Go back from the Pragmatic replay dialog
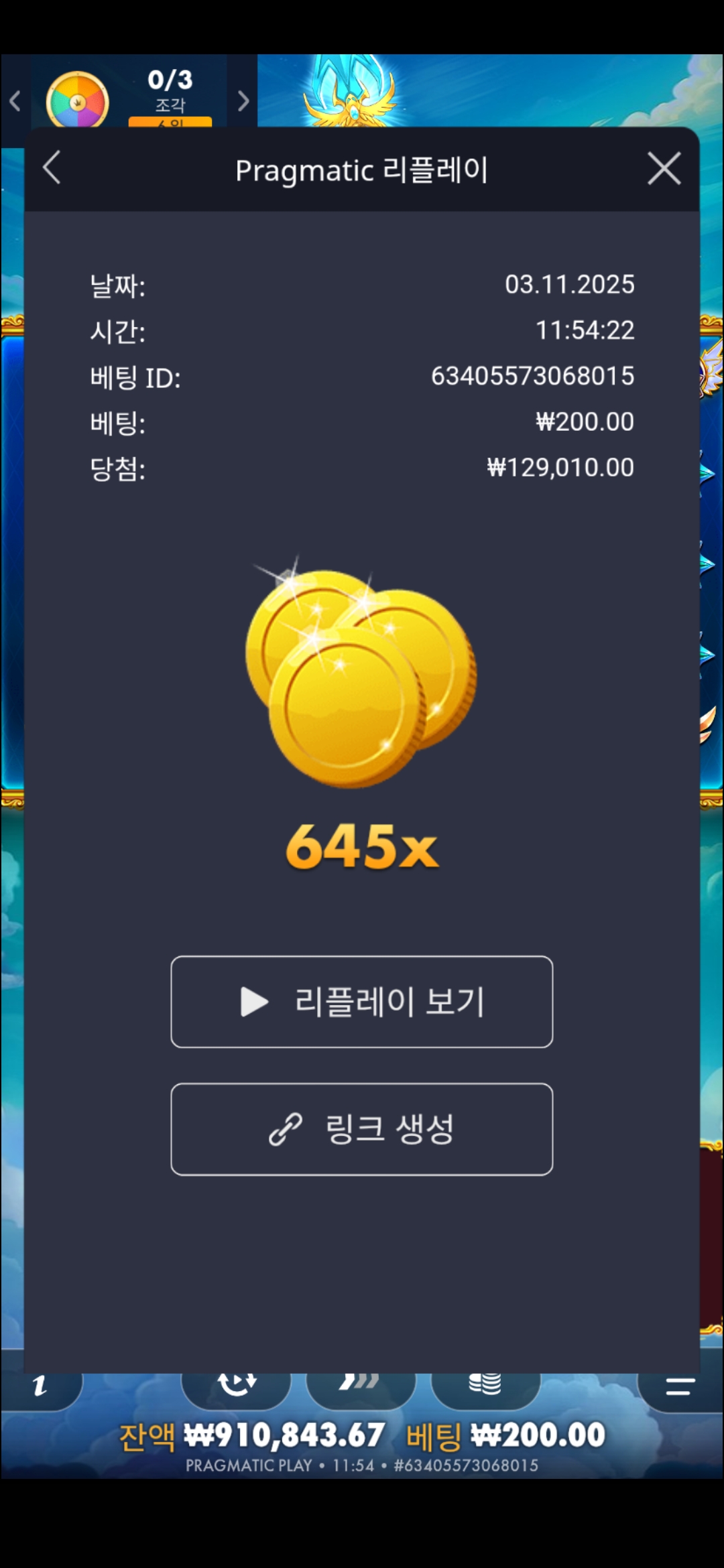Screen dimensions: 724x1568 [x=52, y=168]
